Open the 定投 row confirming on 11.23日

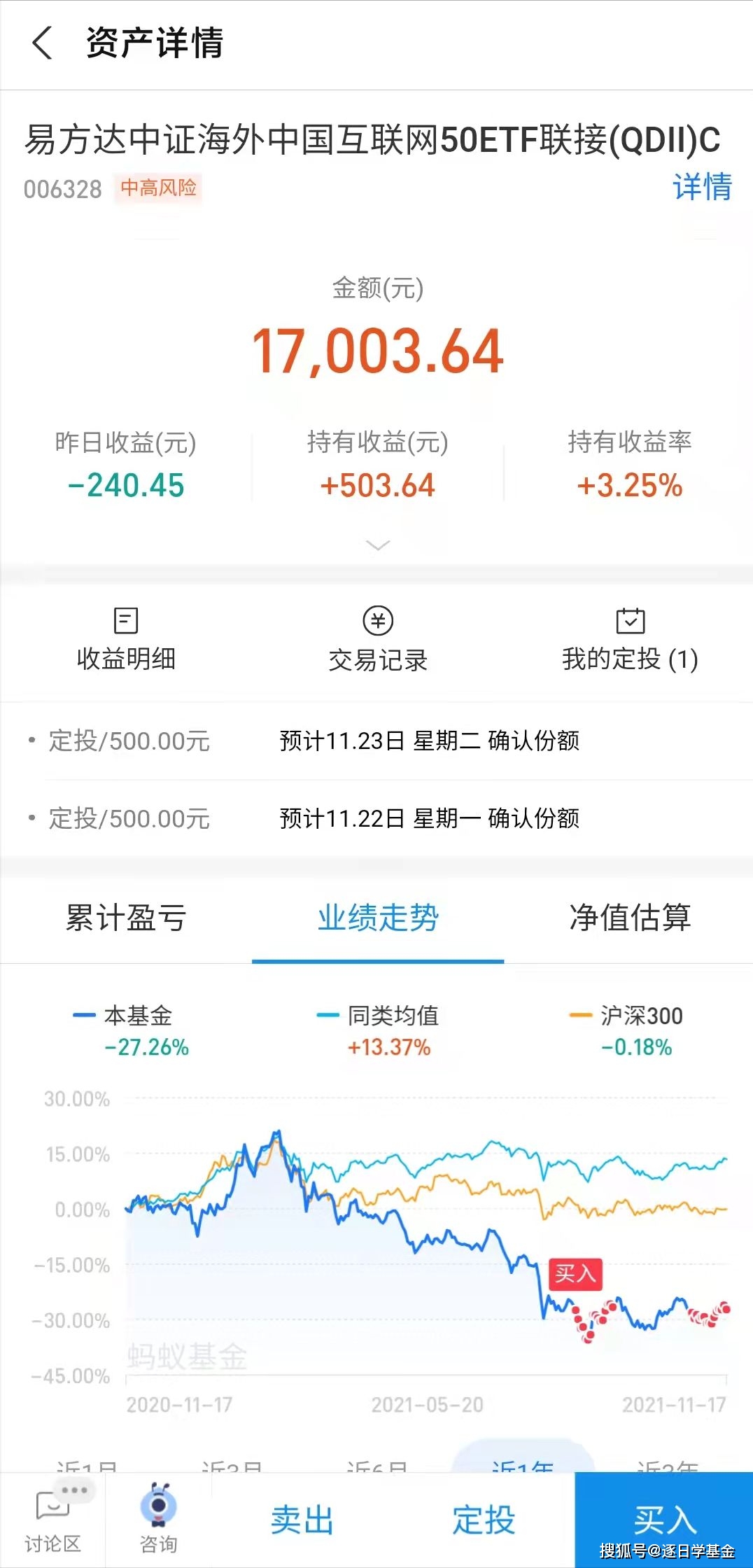coord(376,741)
